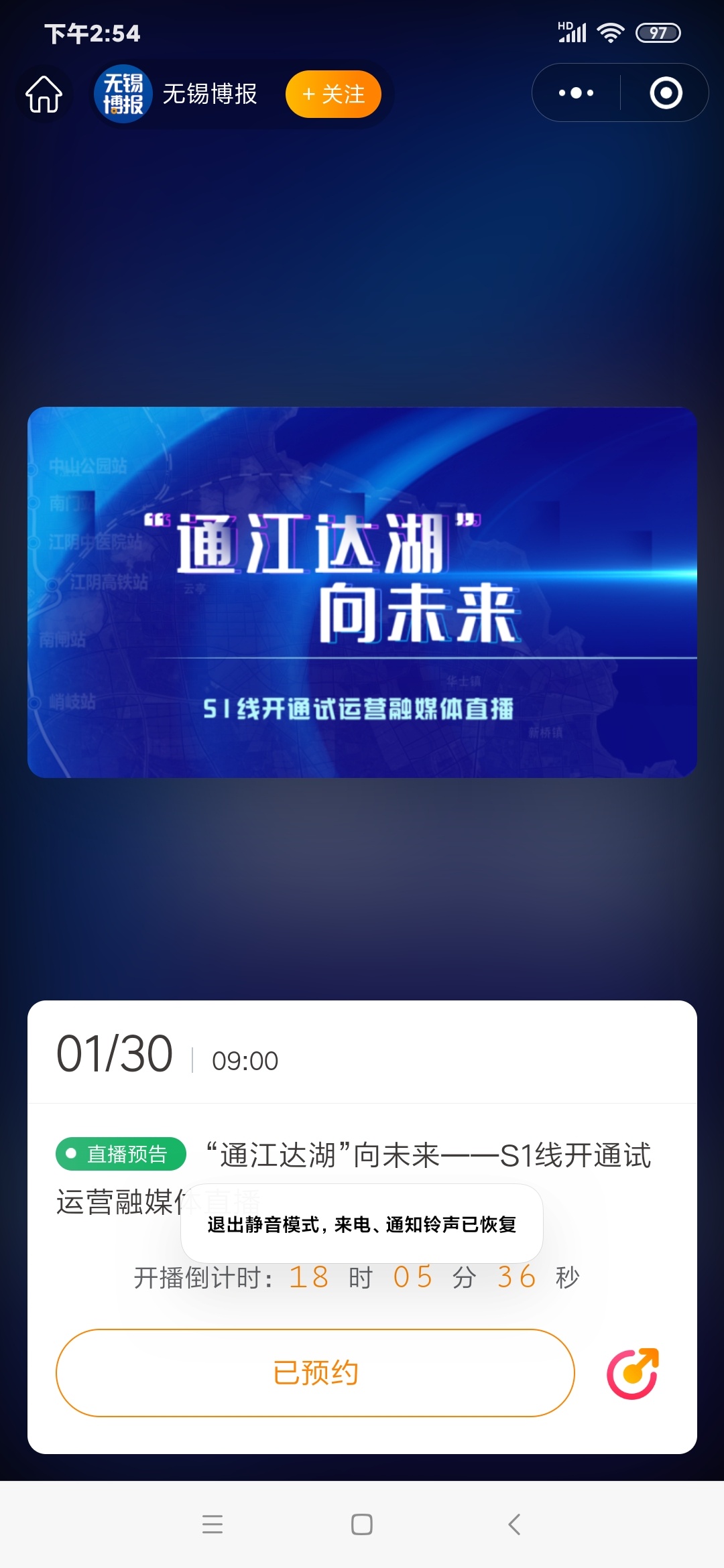724x1568 pixels.
Task: Go back using the system back arrow
Action: (514, 1524)
